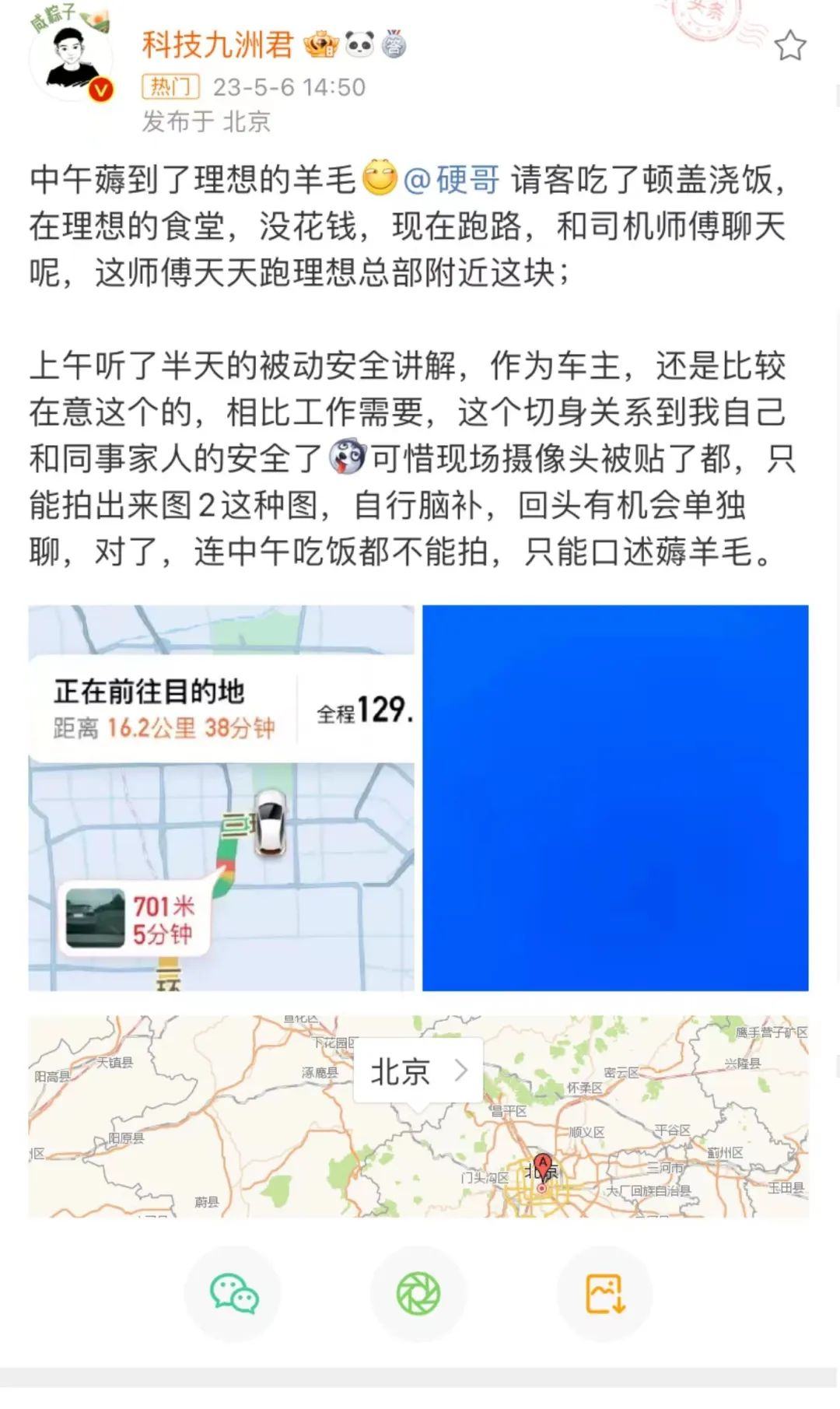
Task: Click the gold crown membership badge
Action: point(320,45)
